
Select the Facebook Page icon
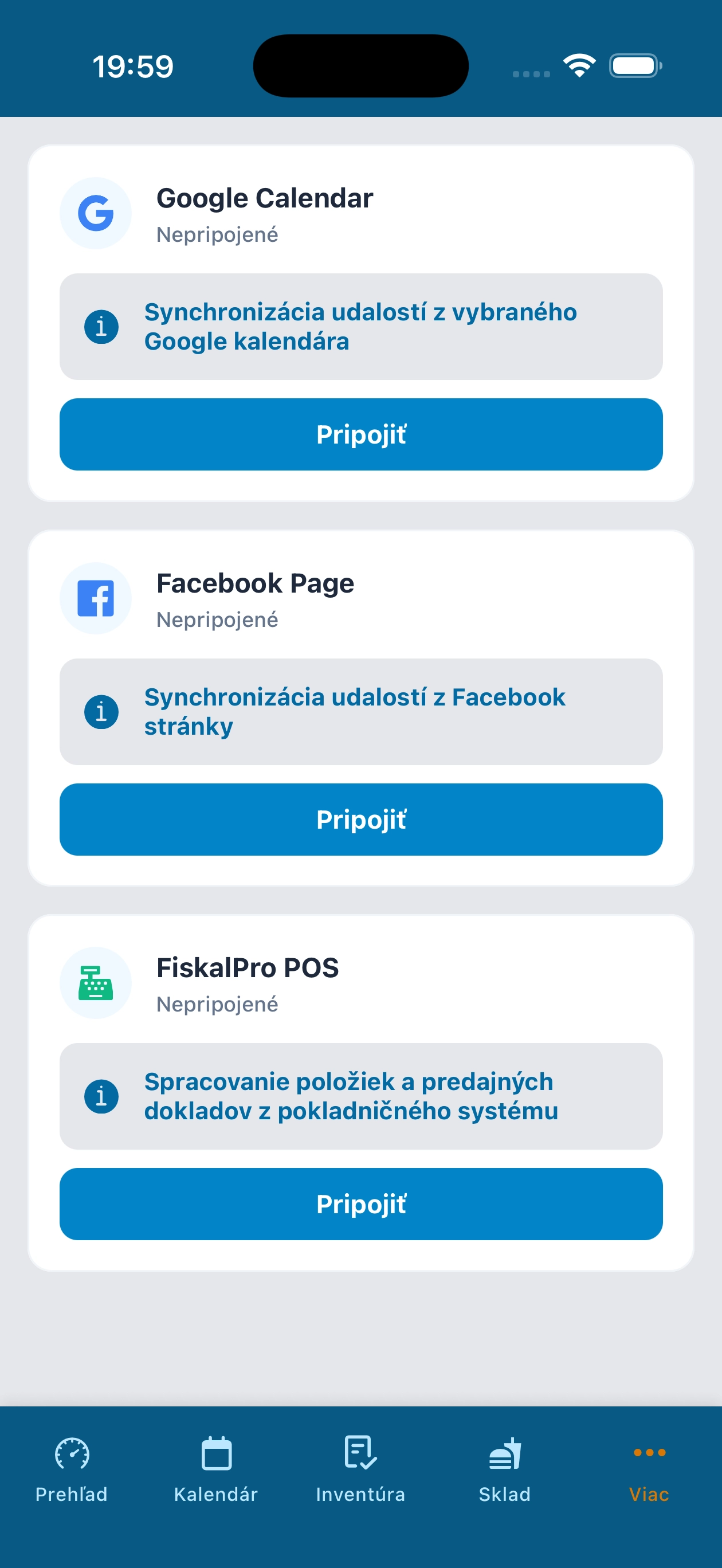[x=96, y=598]
